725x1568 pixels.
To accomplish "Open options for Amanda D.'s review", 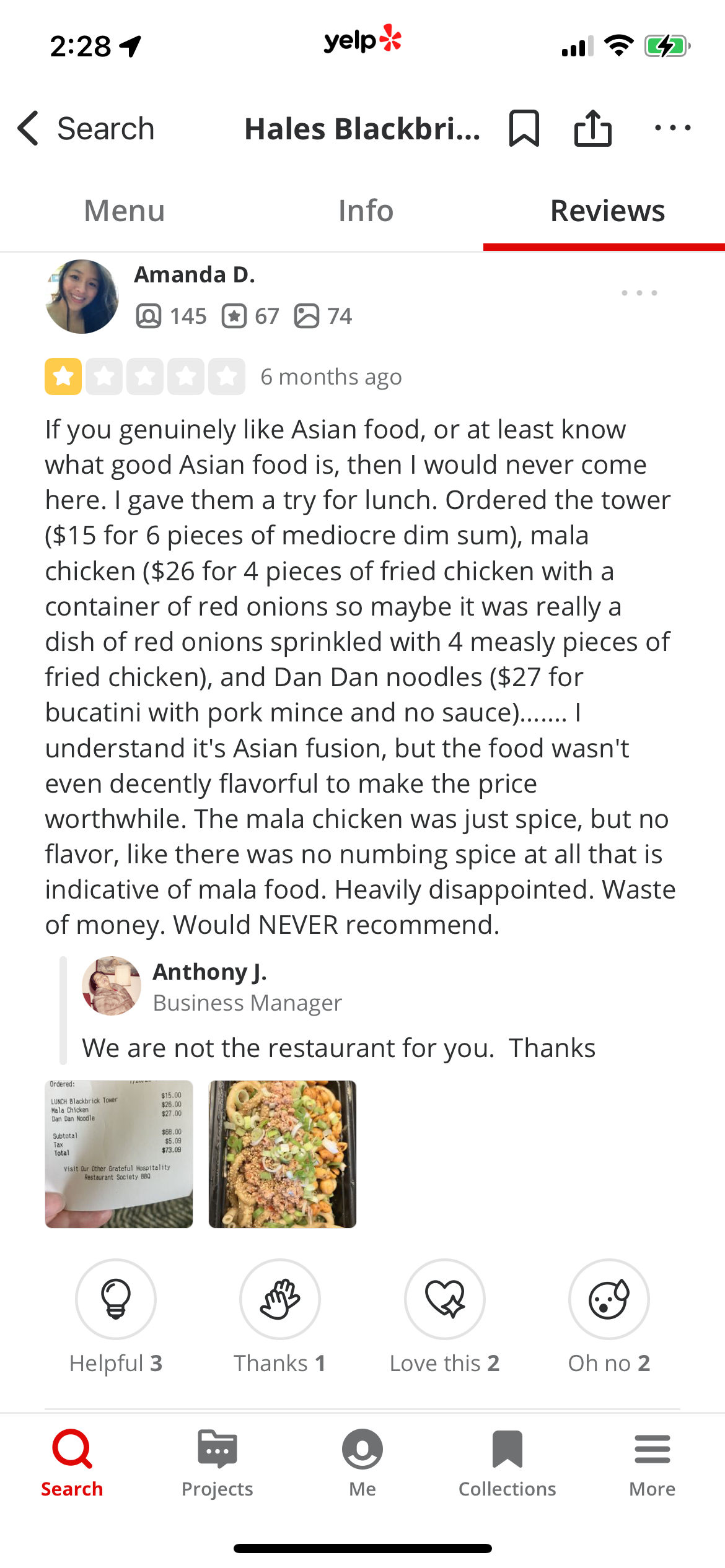I will (x=639, y=293).
